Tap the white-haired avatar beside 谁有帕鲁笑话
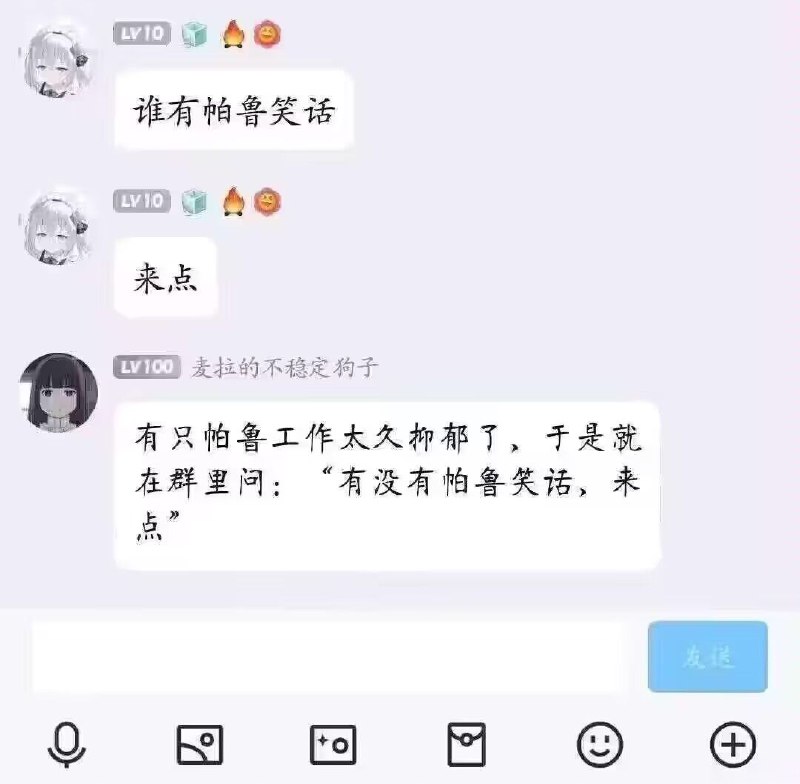800x784 pixels. pyautogui.click(x=59, y=60)
